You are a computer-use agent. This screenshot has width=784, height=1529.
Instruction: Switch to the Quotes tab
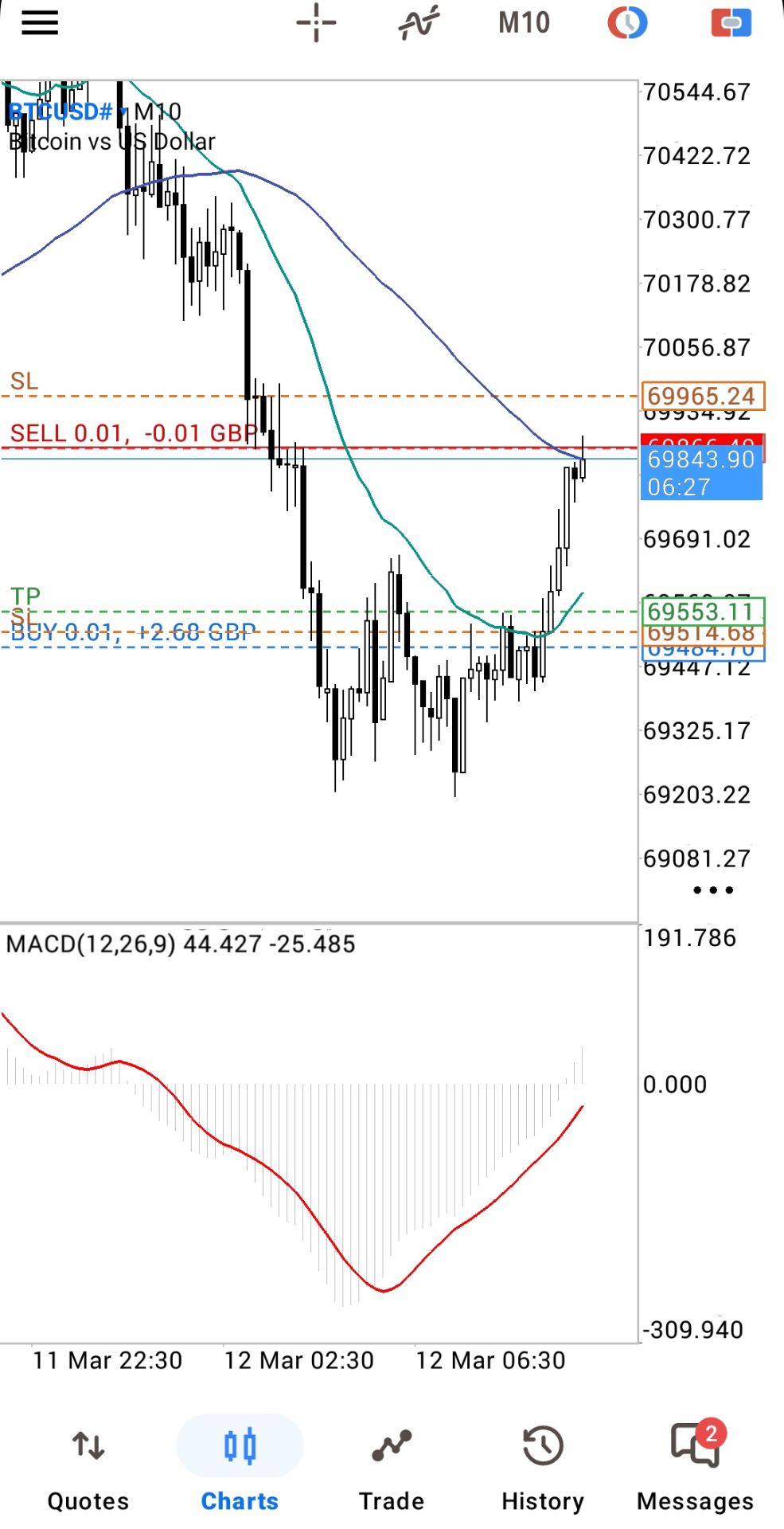88,1467
